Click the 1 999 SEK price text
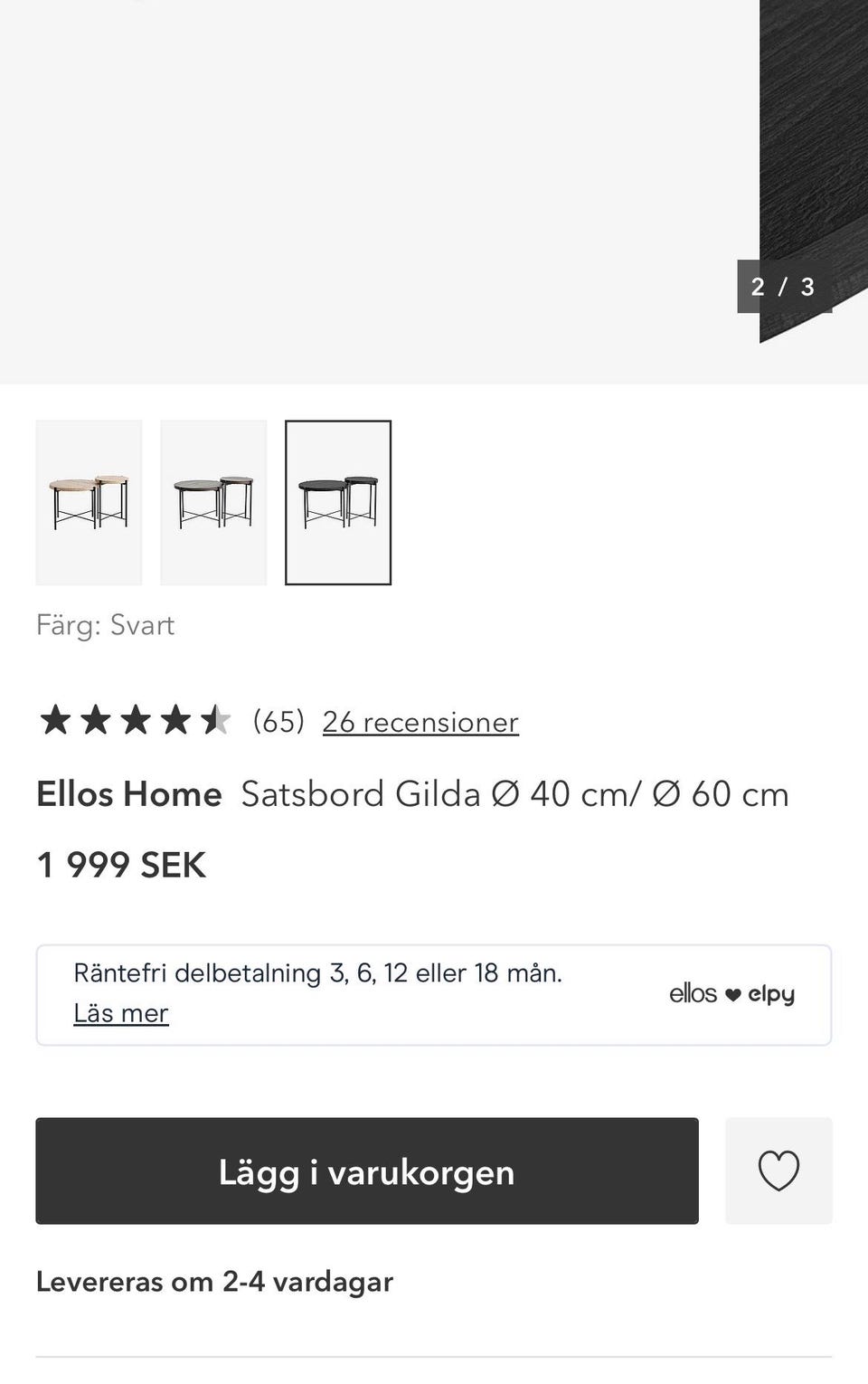The width and height of the screenshot is (868, 1384). [121, 865]
